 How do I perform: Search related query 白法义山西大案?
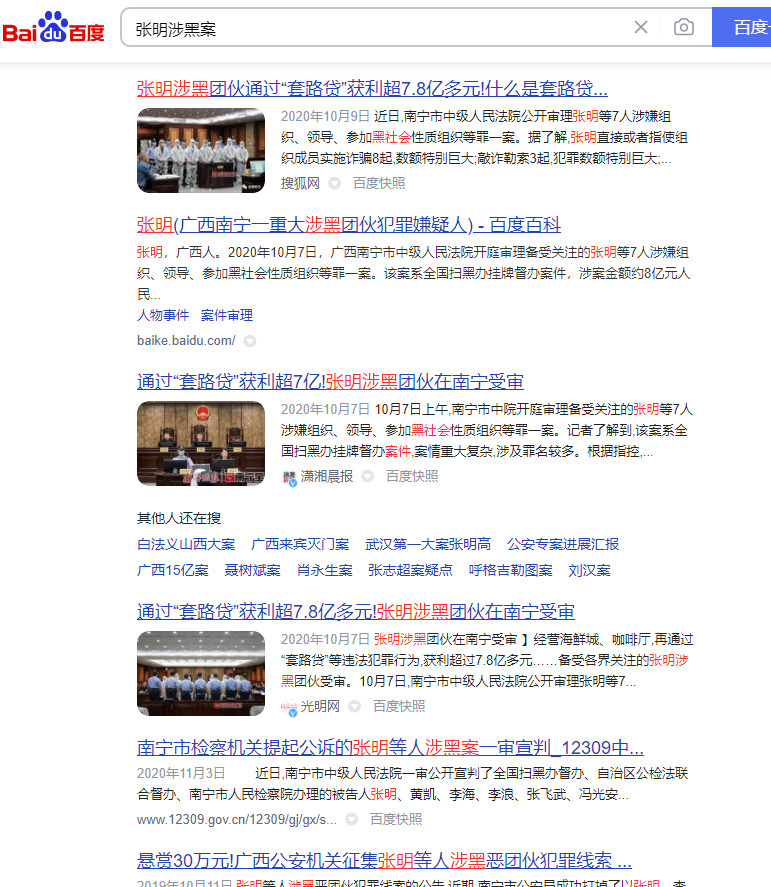tap(186, 544)
